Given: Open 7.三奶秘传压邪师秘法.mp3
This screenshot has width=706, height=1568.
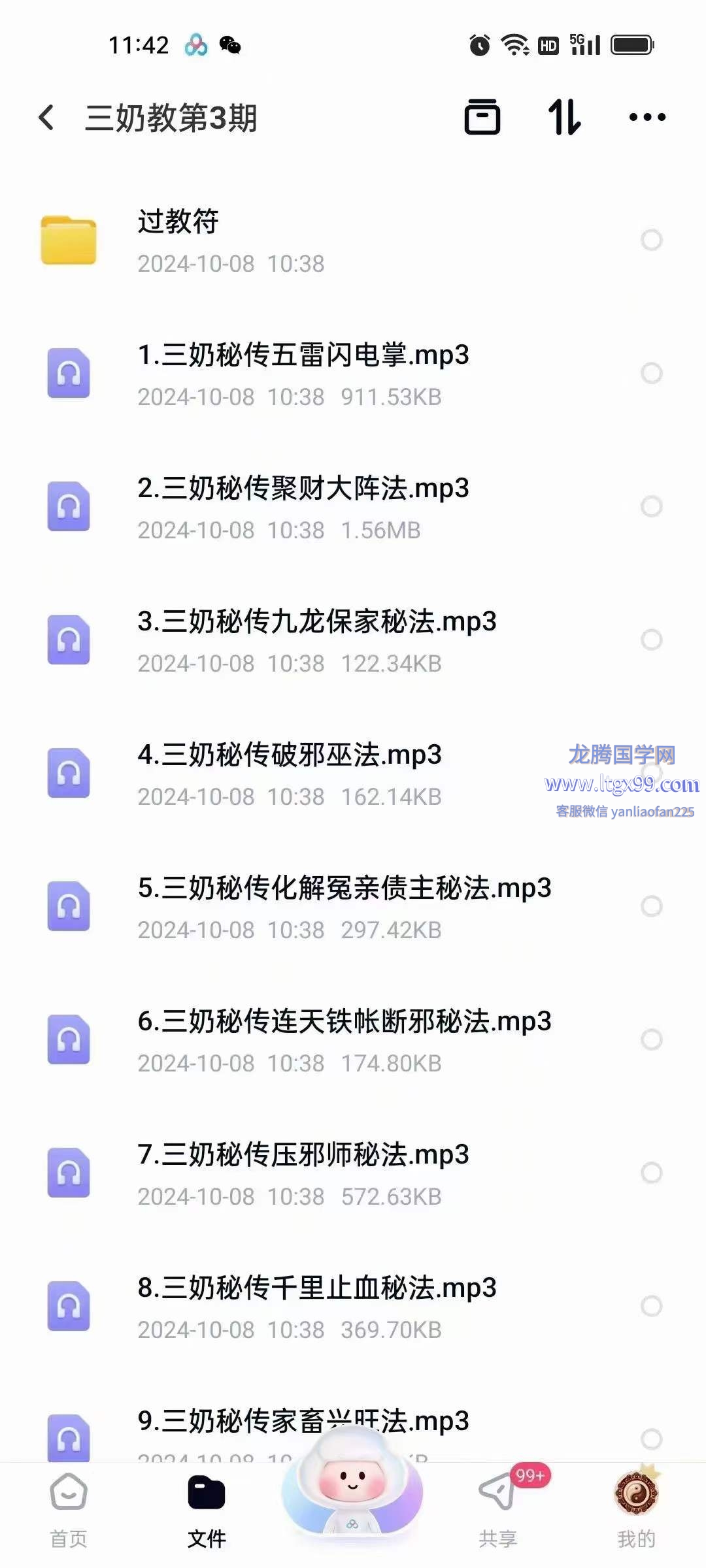Looking at the screenshot, I should pos(353,1173).
